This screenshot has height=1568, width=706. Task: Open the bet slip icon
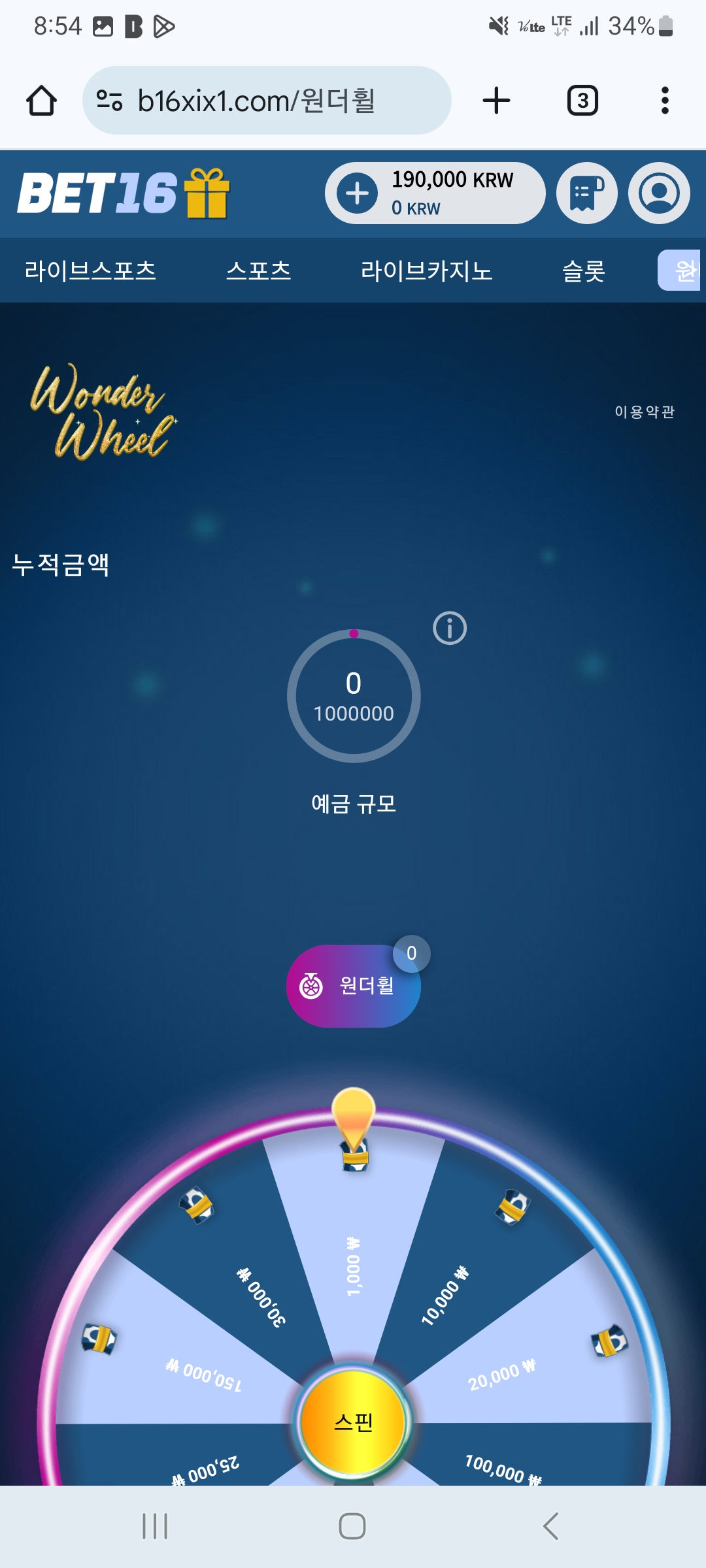586,193
